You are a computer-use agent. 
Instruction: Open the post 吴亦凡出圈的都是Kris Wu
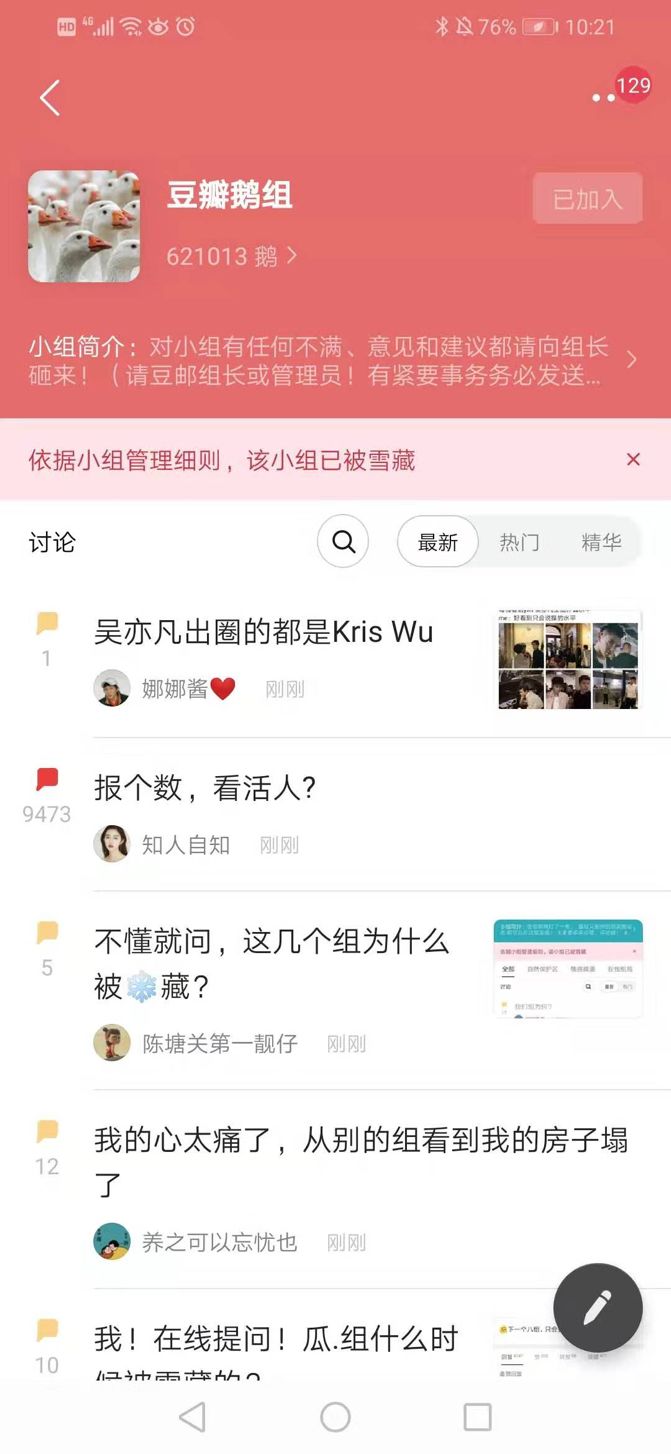(264, 632)
